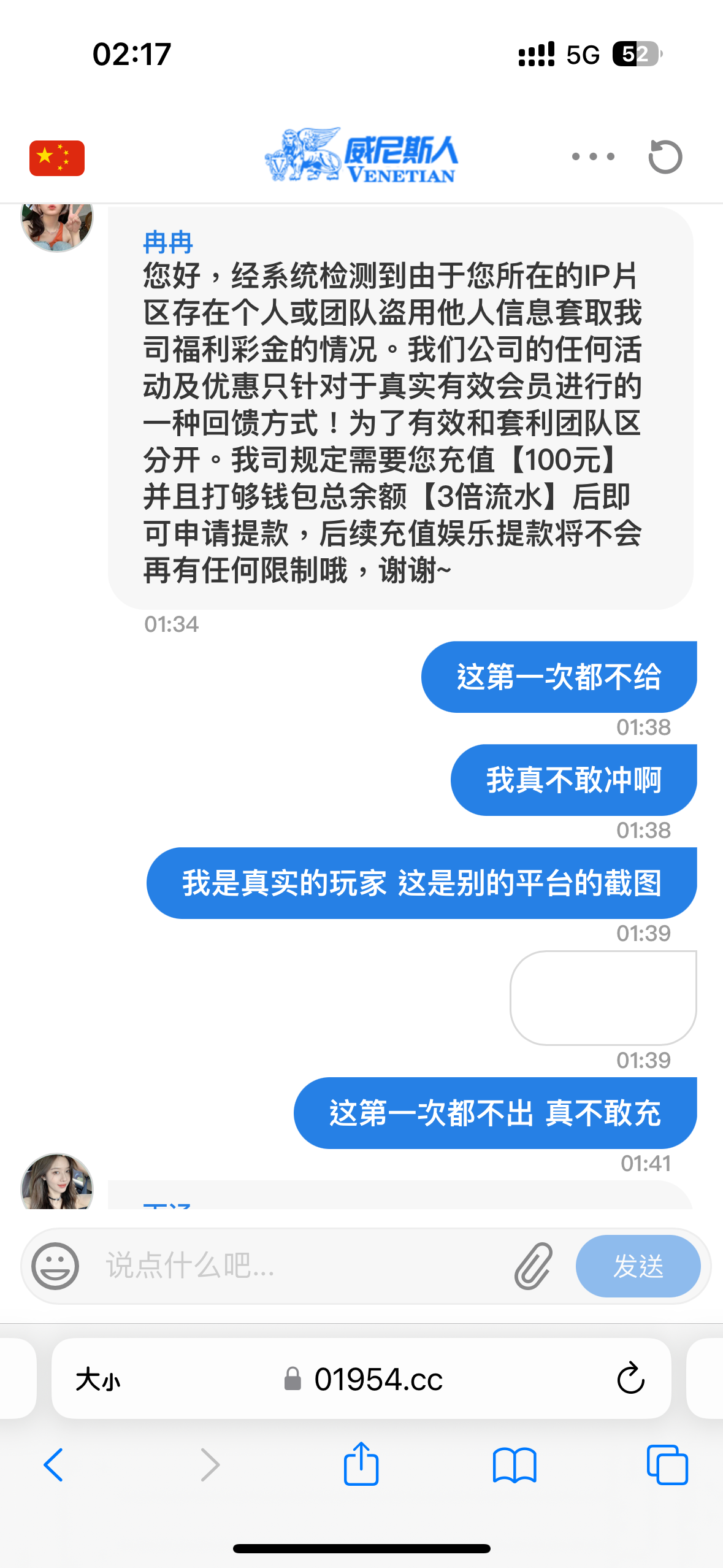The image size is (723, 1568).
Task: Tap the China flag language selector
Action: (56, 158)
